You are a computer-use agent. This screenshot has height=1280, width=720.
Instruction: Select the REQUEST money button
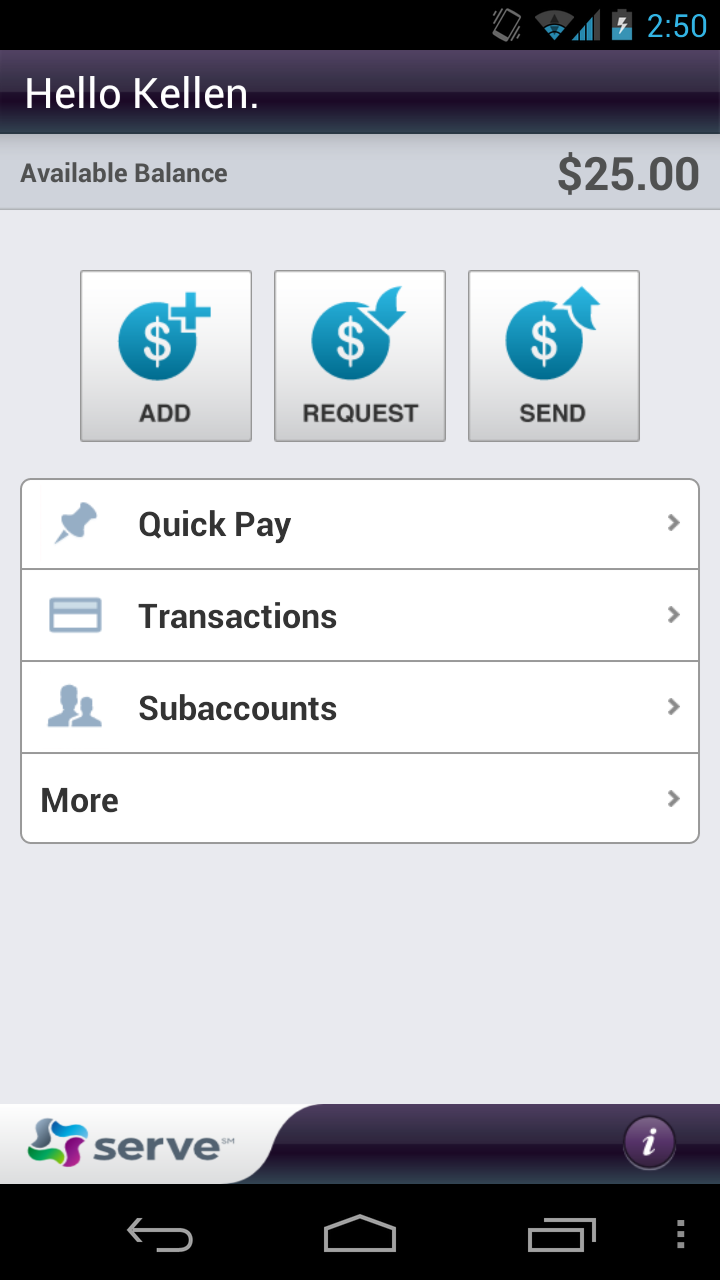[x=360, y=356]
